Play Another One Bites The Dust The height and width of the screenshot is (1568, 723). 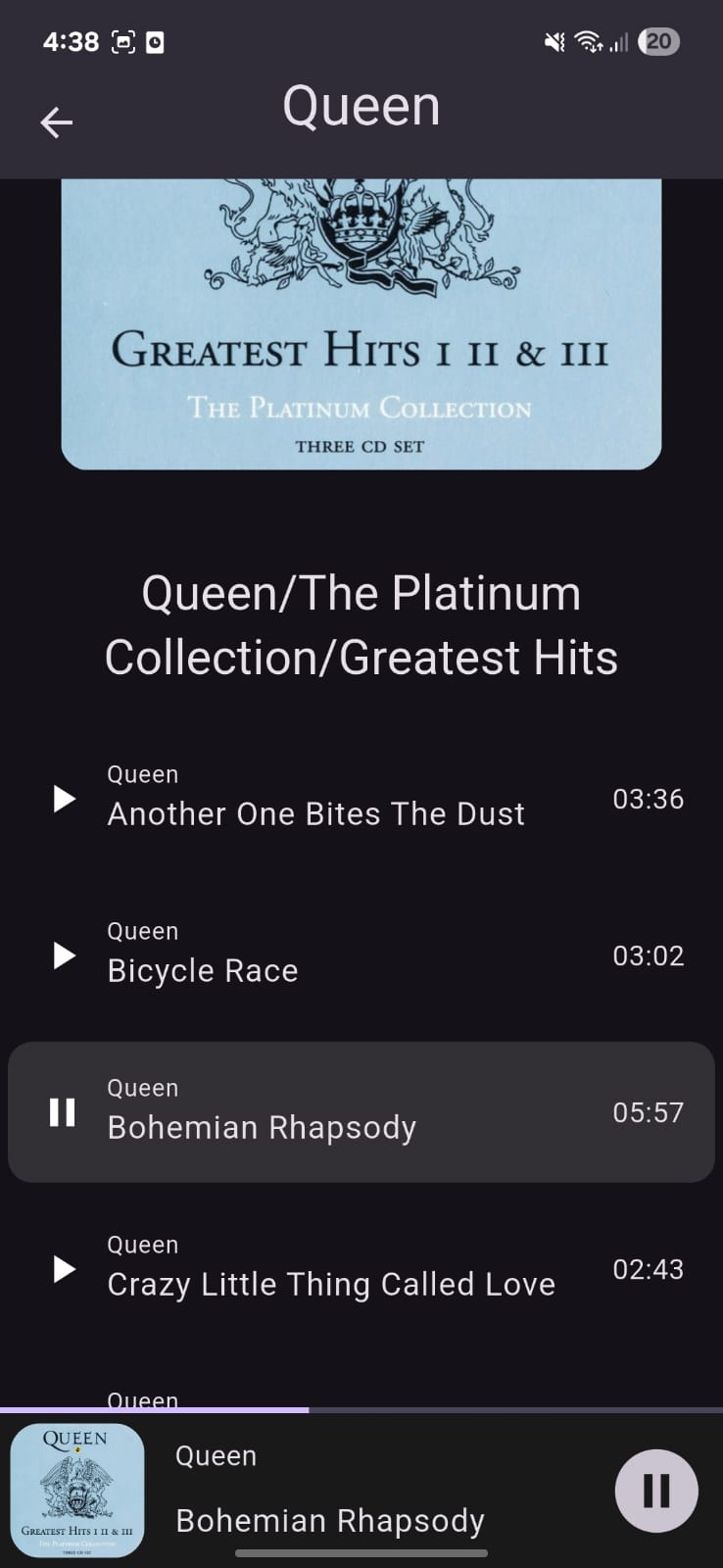point(64,799)
